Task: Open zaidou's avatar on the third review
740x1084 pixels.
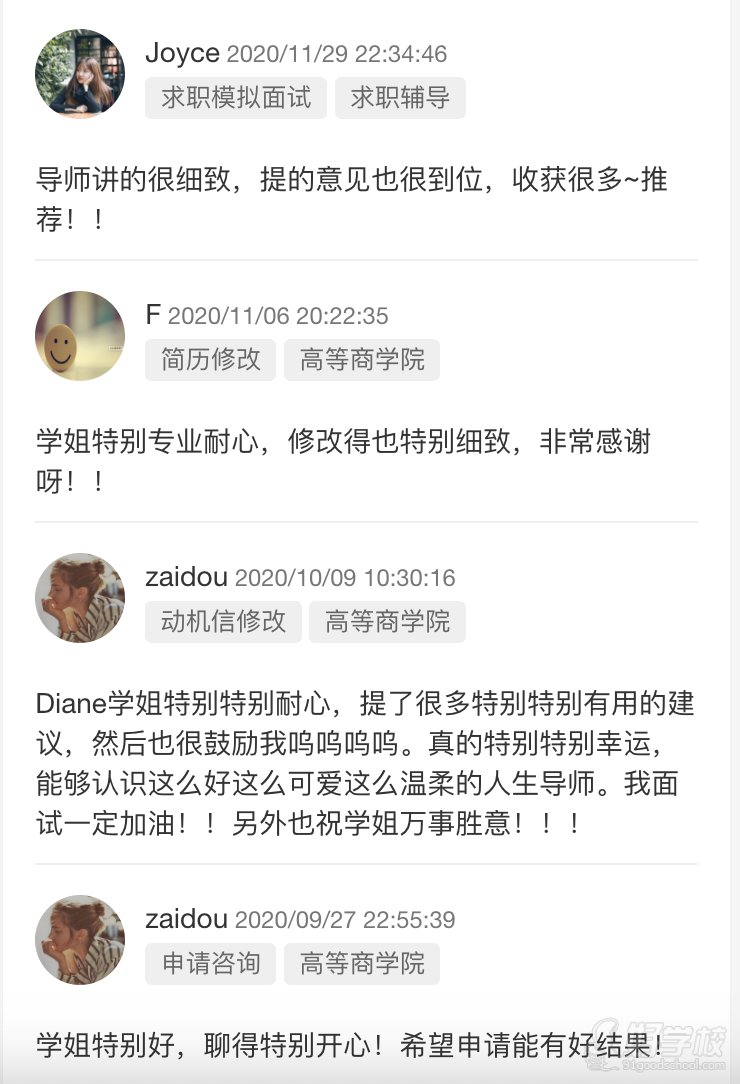Action: coord(79,597)
